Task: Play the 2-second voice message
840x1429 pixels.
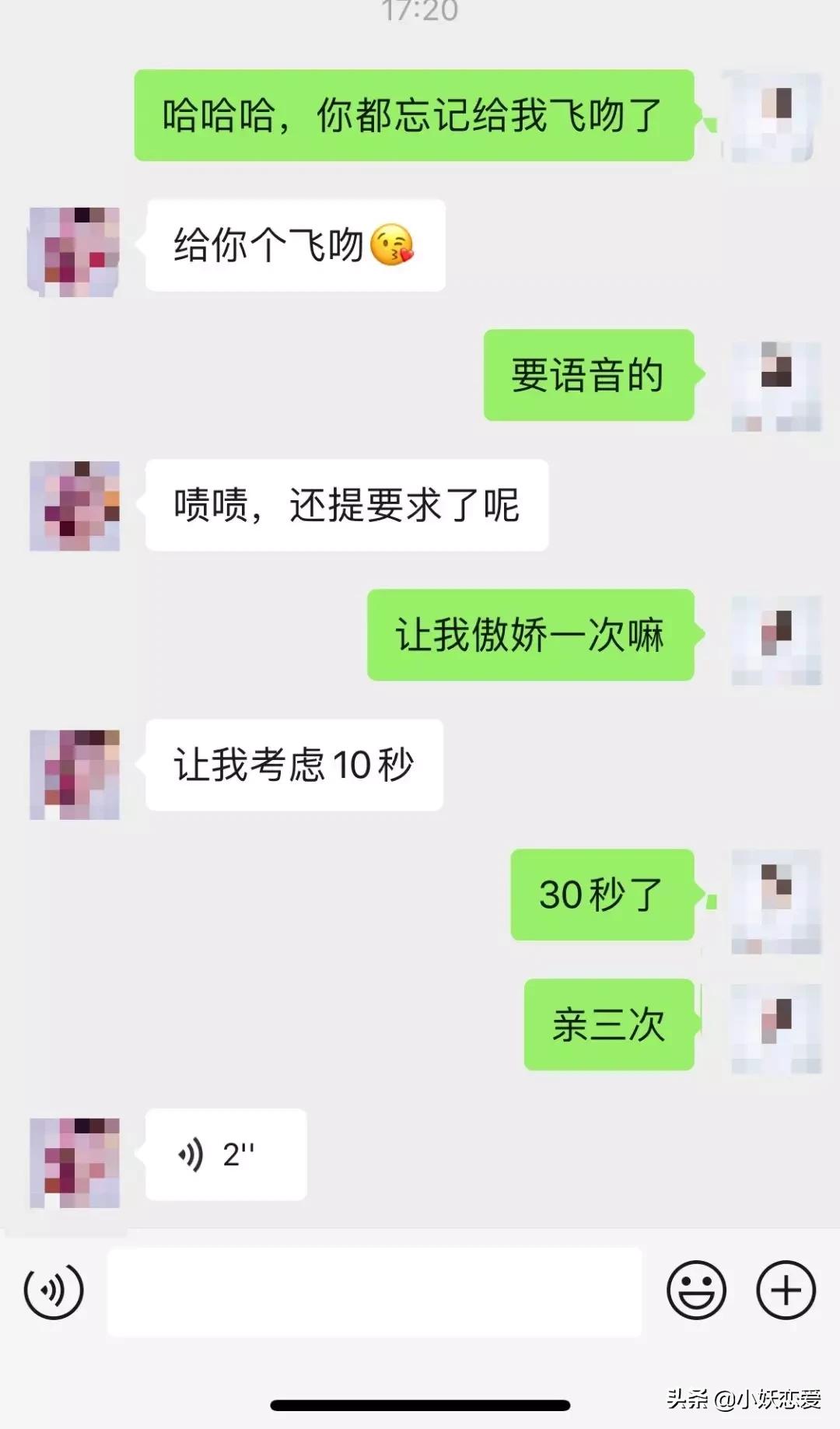Action: (x=226, y=1154)
